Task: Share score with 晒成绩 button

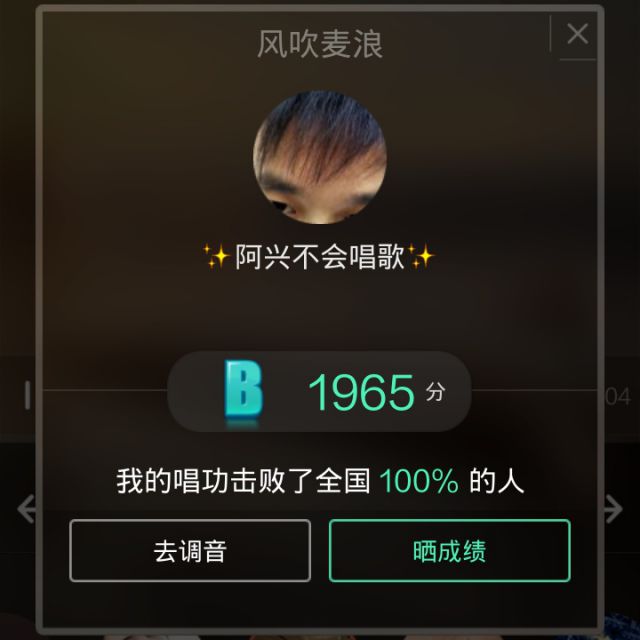Action: [x=449, y=550]
